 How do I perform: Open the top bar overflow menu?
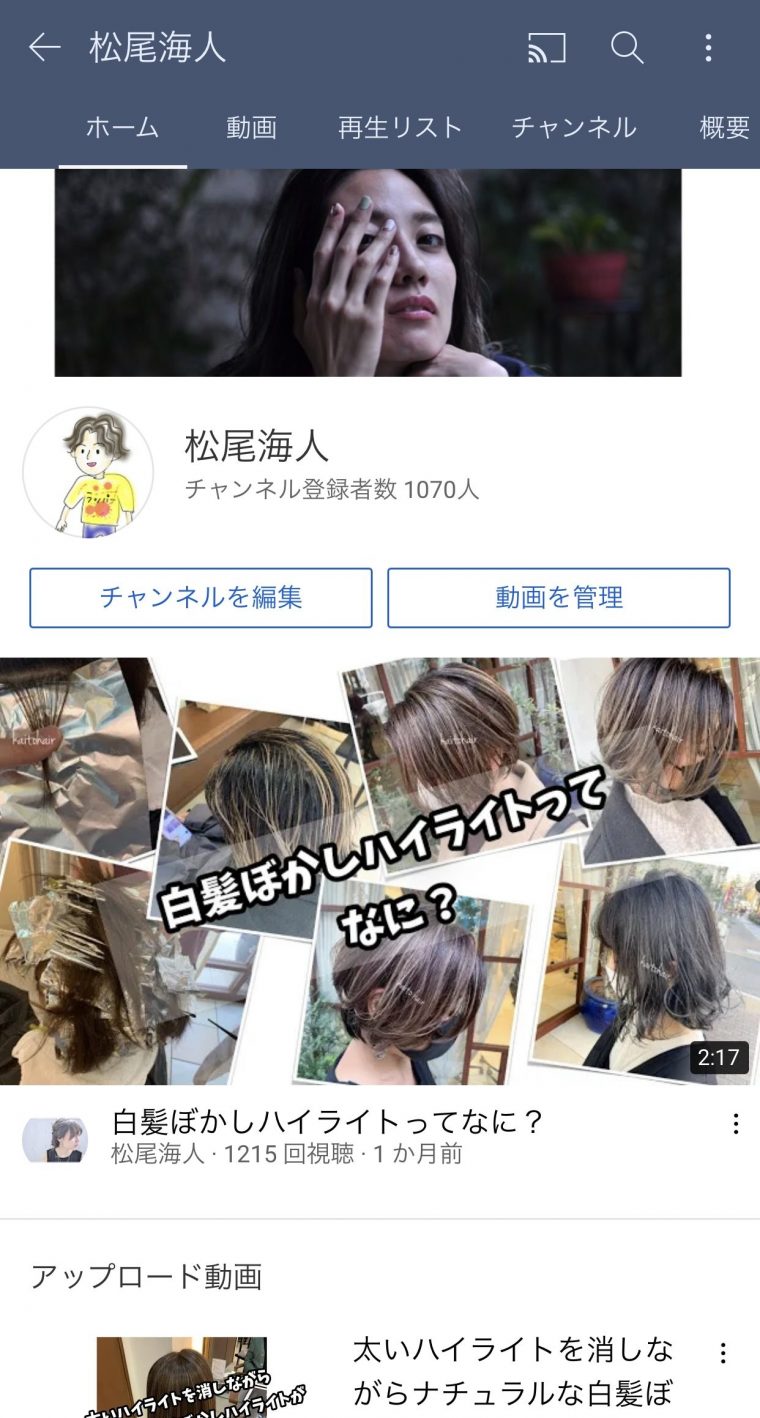[x=708, y=47]
